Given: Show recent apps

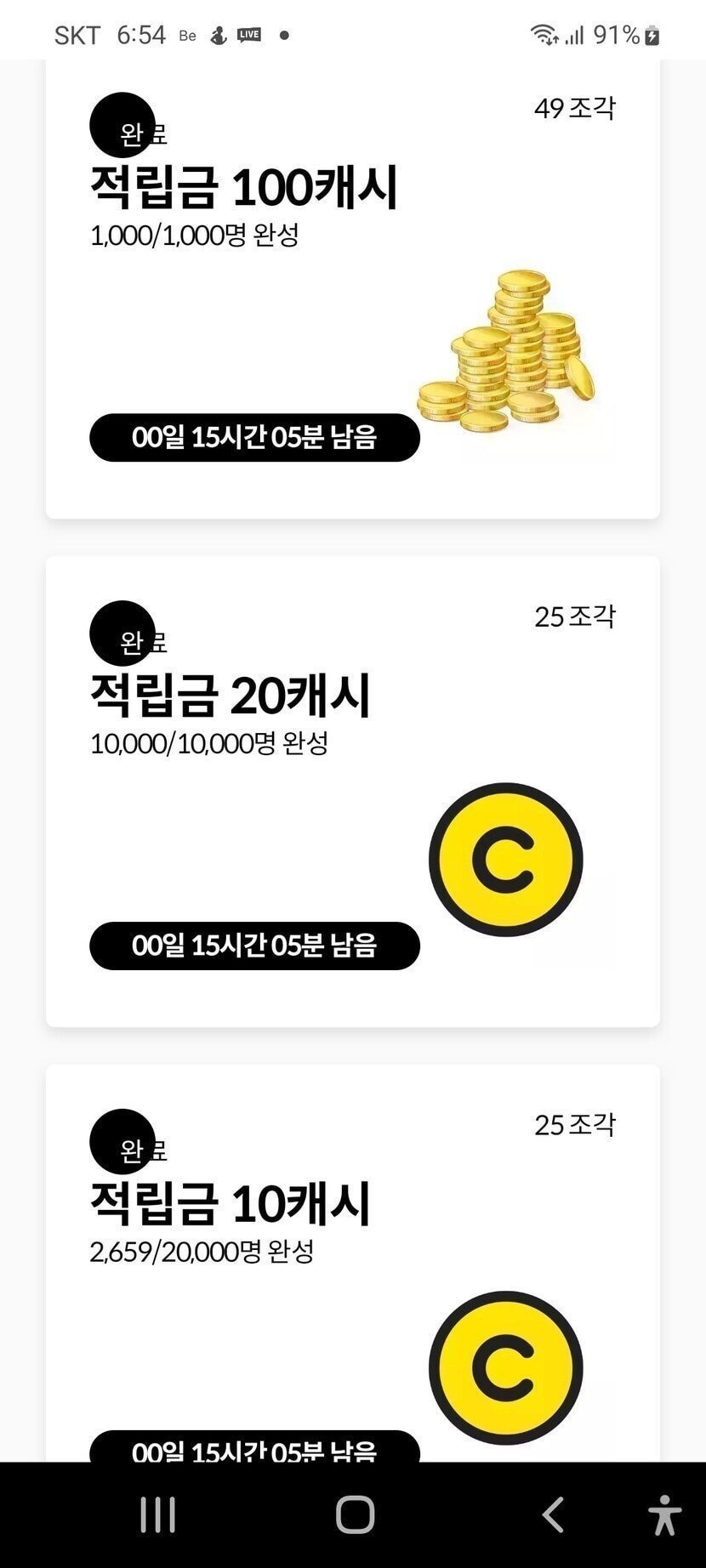Looking at the screenshot, I should click(x=158, y=1514).
